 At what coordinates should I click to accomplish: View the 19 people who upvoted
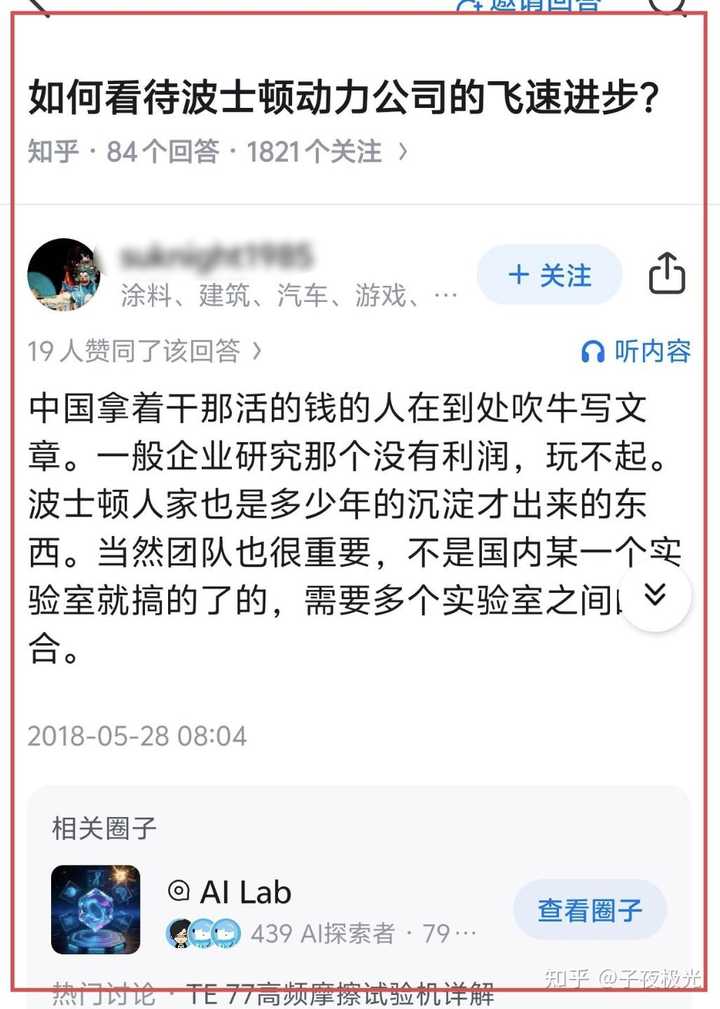[x=145, y=351]
